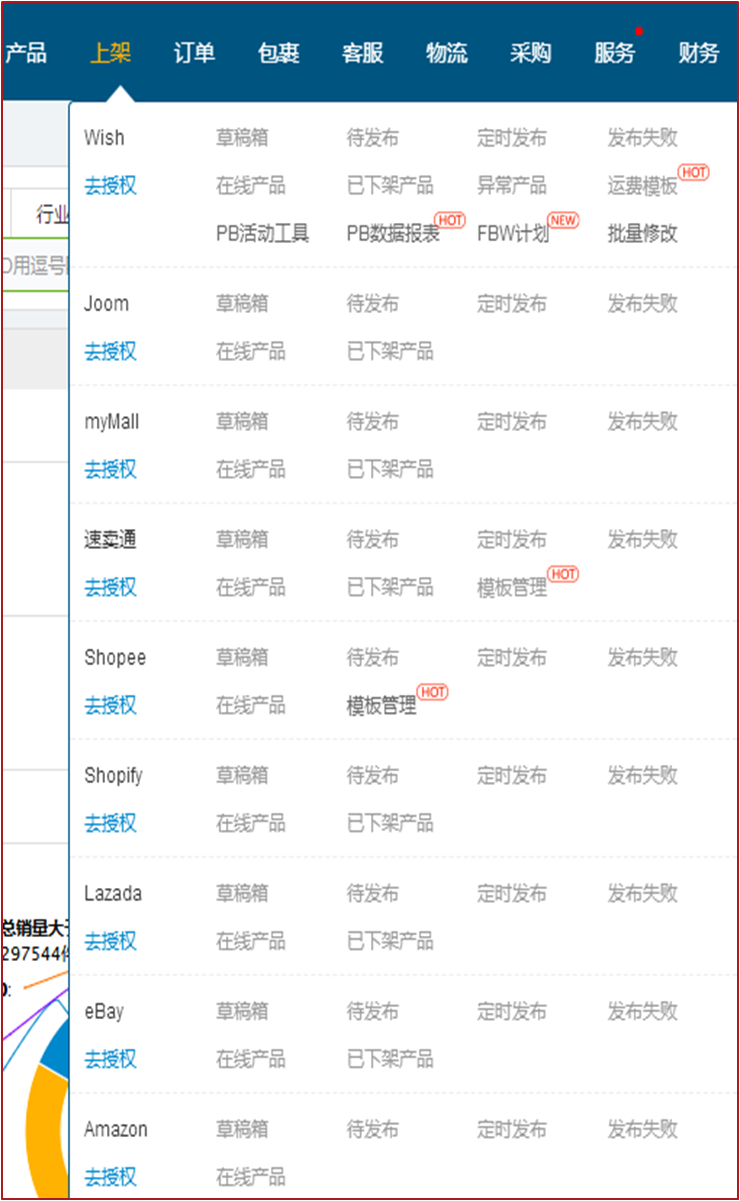
Task: Select the 采购 tab
Action: 530,53
